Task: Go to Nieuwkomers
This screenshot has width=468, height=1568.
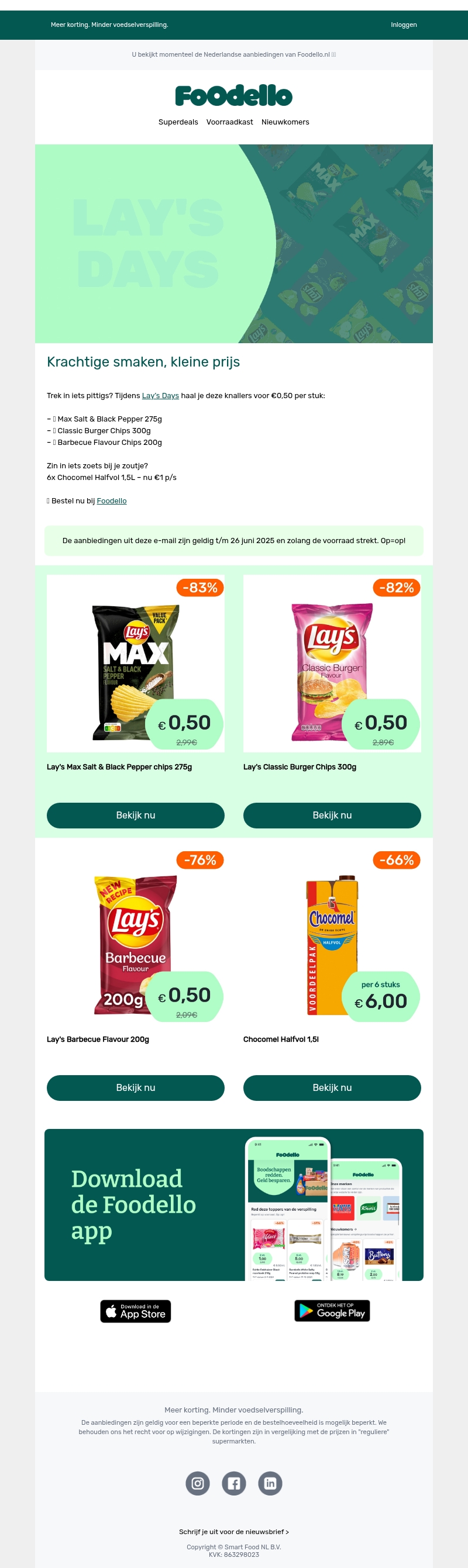Action: tap(285, 122)
